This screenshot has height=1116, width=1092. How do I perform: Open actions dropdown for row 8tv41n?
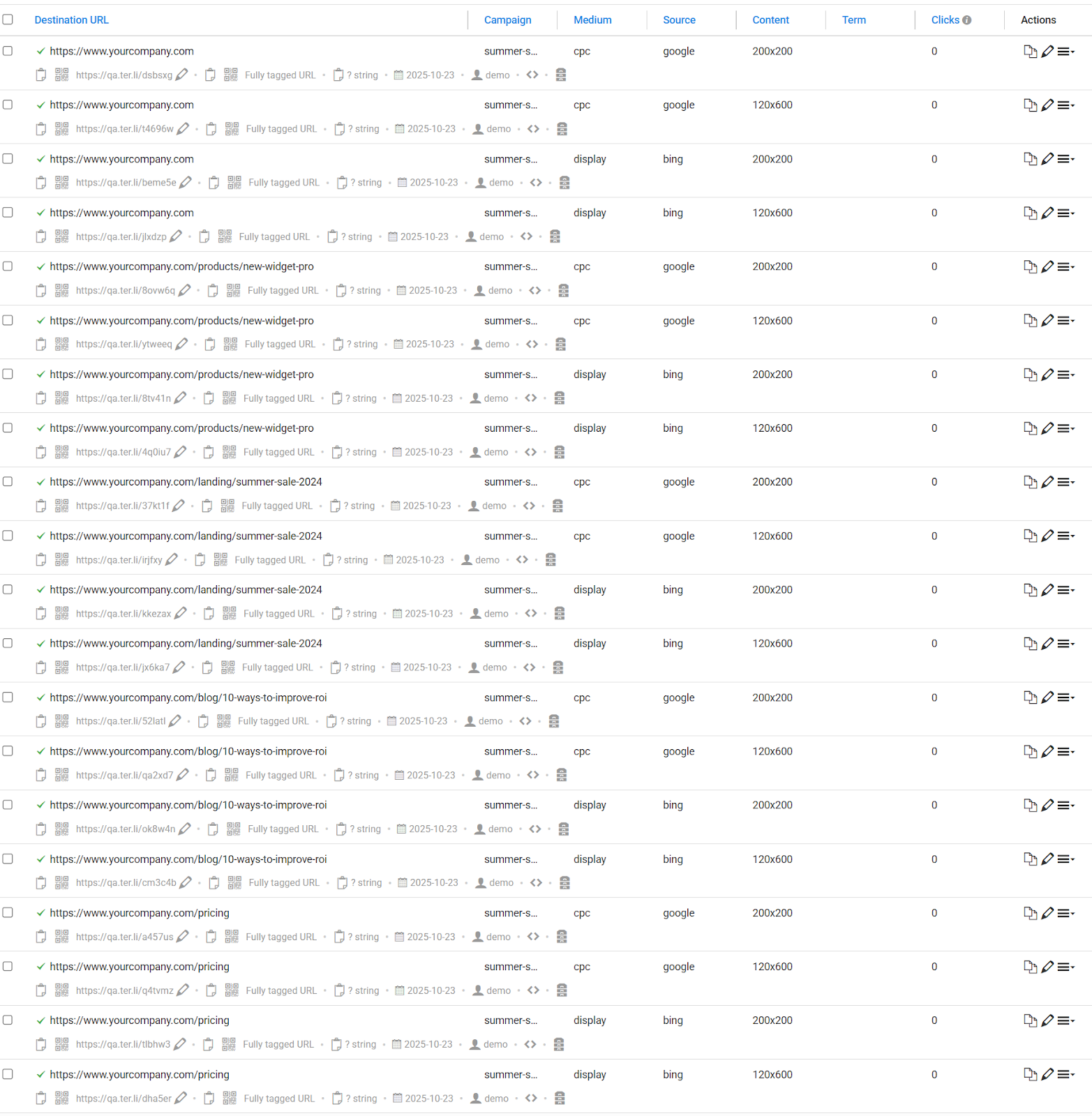click(1065, 375)
